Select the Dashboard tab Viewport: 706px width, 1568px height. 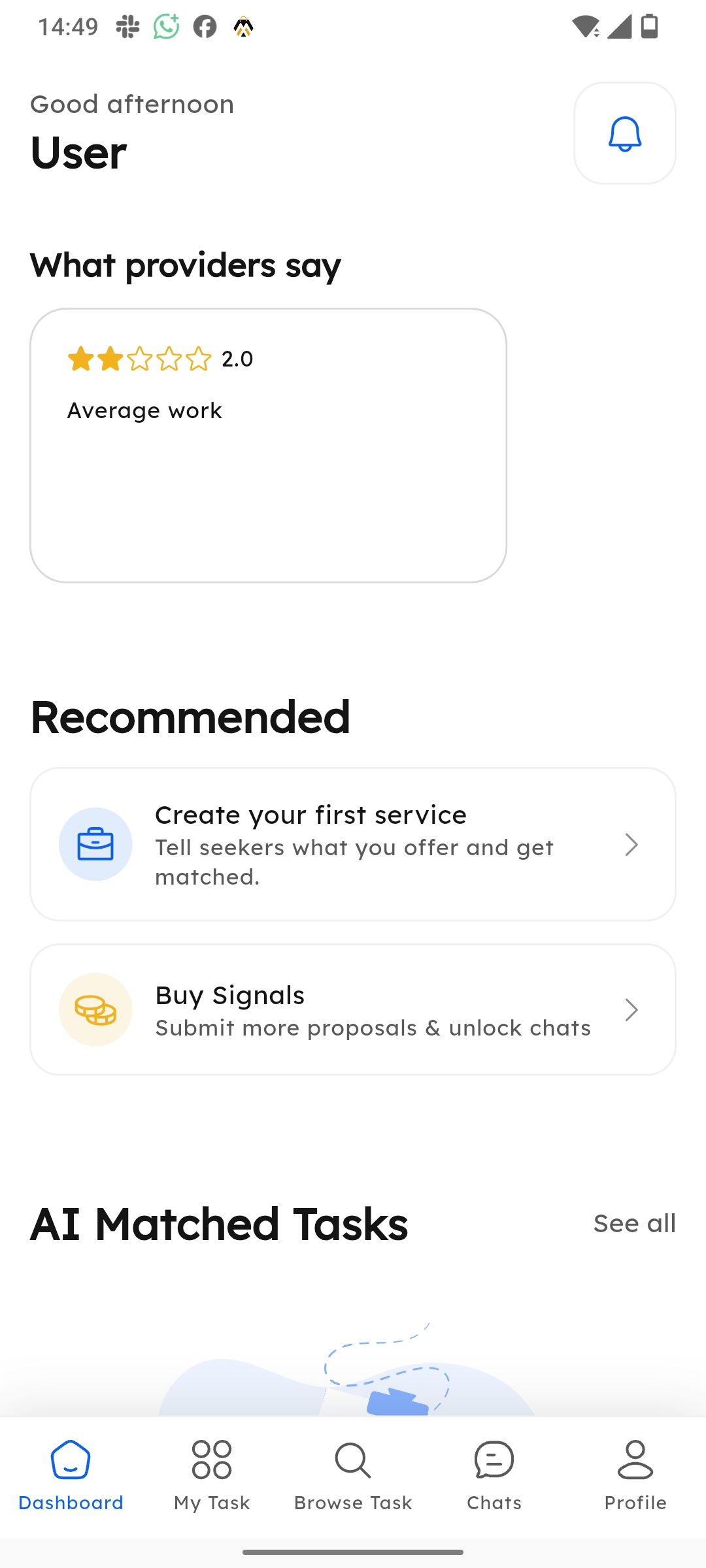(71, 1477)
